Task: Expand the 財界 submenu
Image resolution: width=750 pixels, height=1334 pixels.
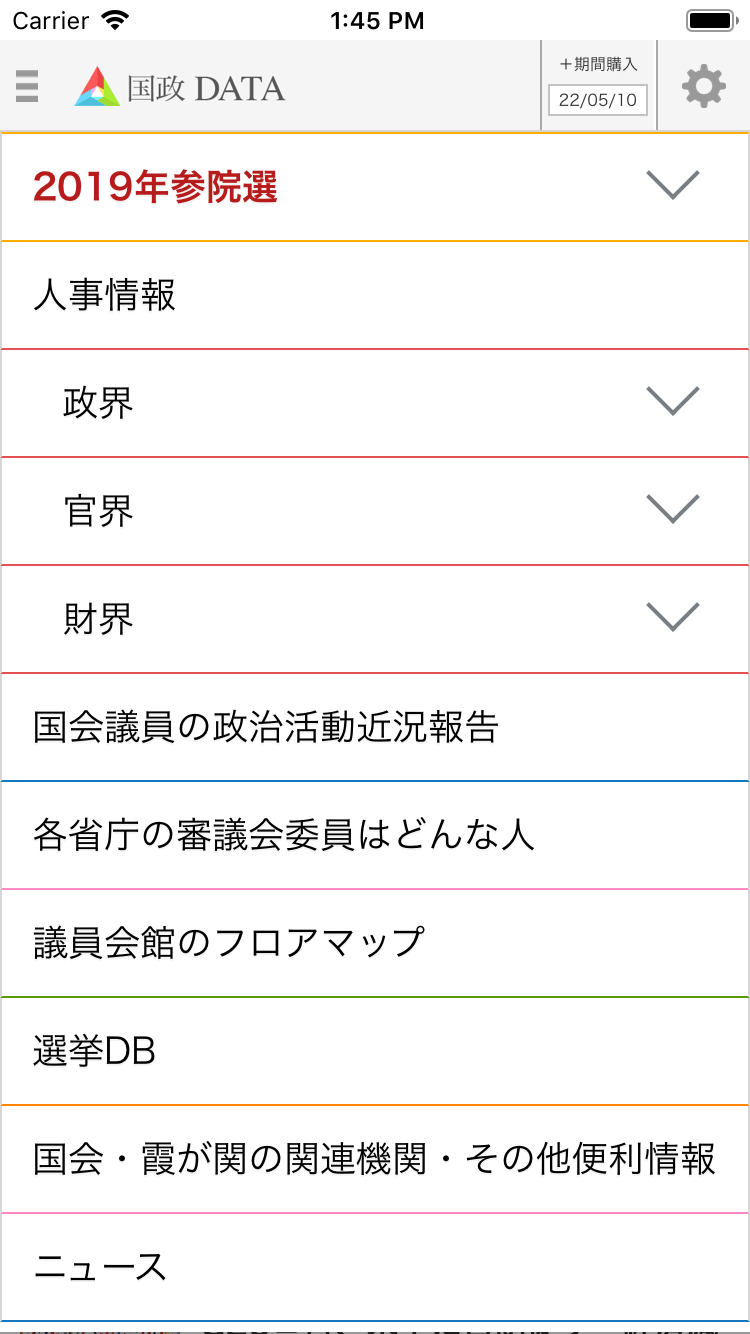Action: (x=672, y=618)
